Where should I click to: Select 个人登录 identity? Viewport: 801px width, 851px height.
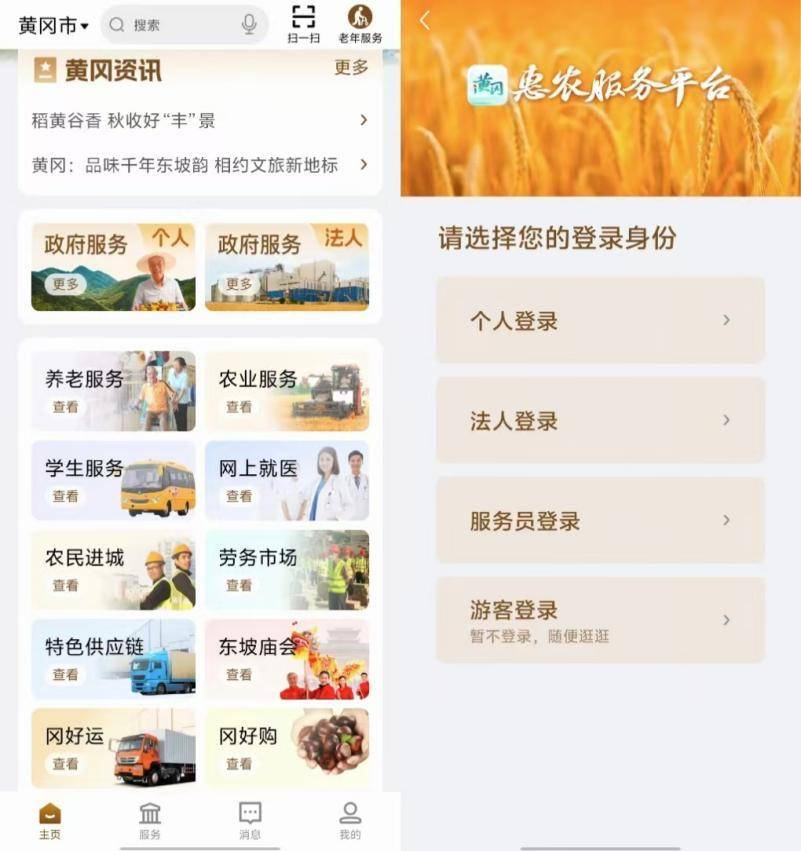coord(600,321)
